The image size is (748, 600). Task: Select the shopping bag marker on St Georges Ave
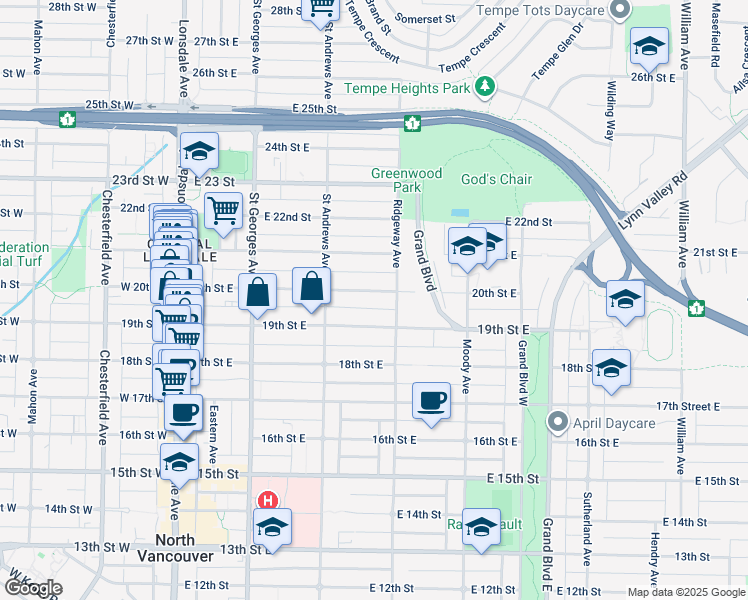[x=257, y=292]
